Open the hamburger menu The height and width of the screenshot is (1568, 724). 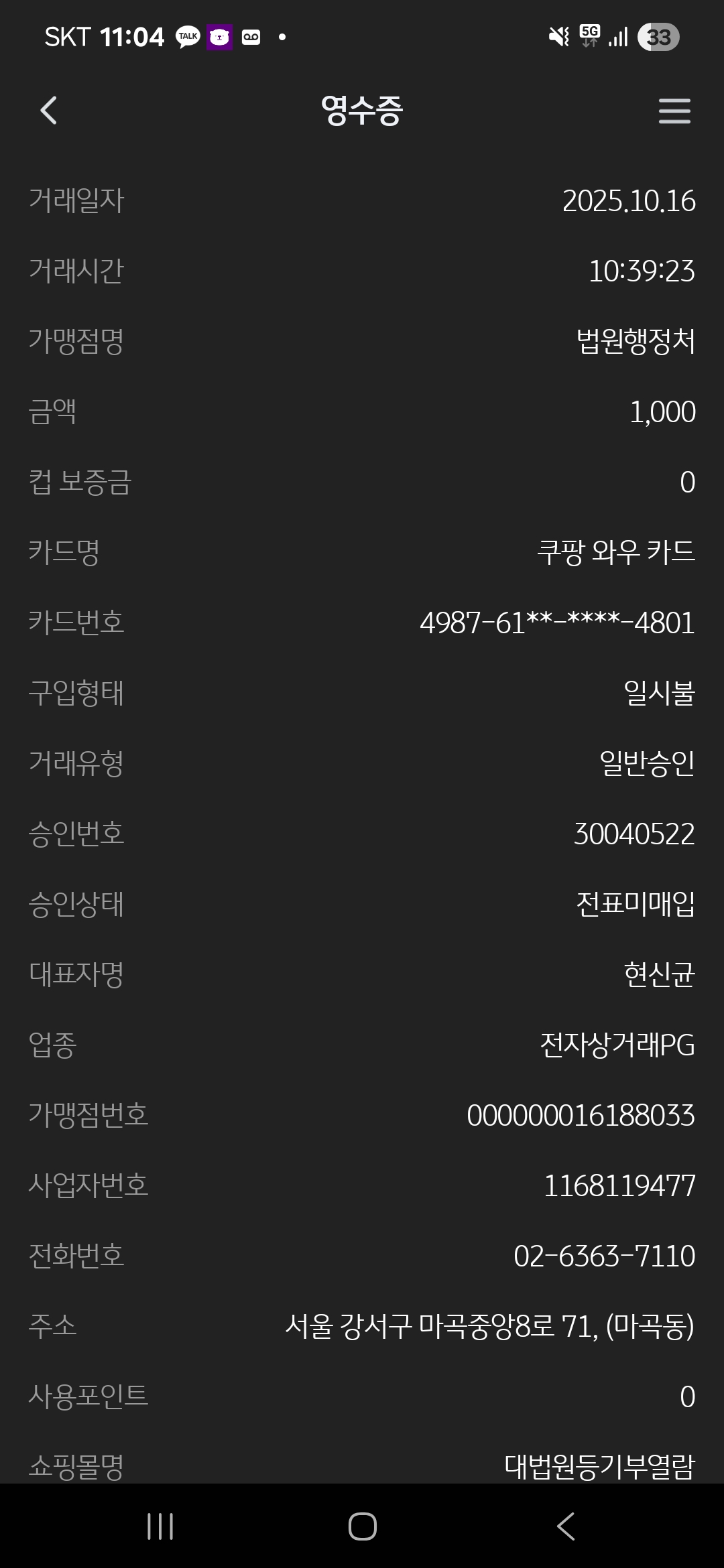674,111
